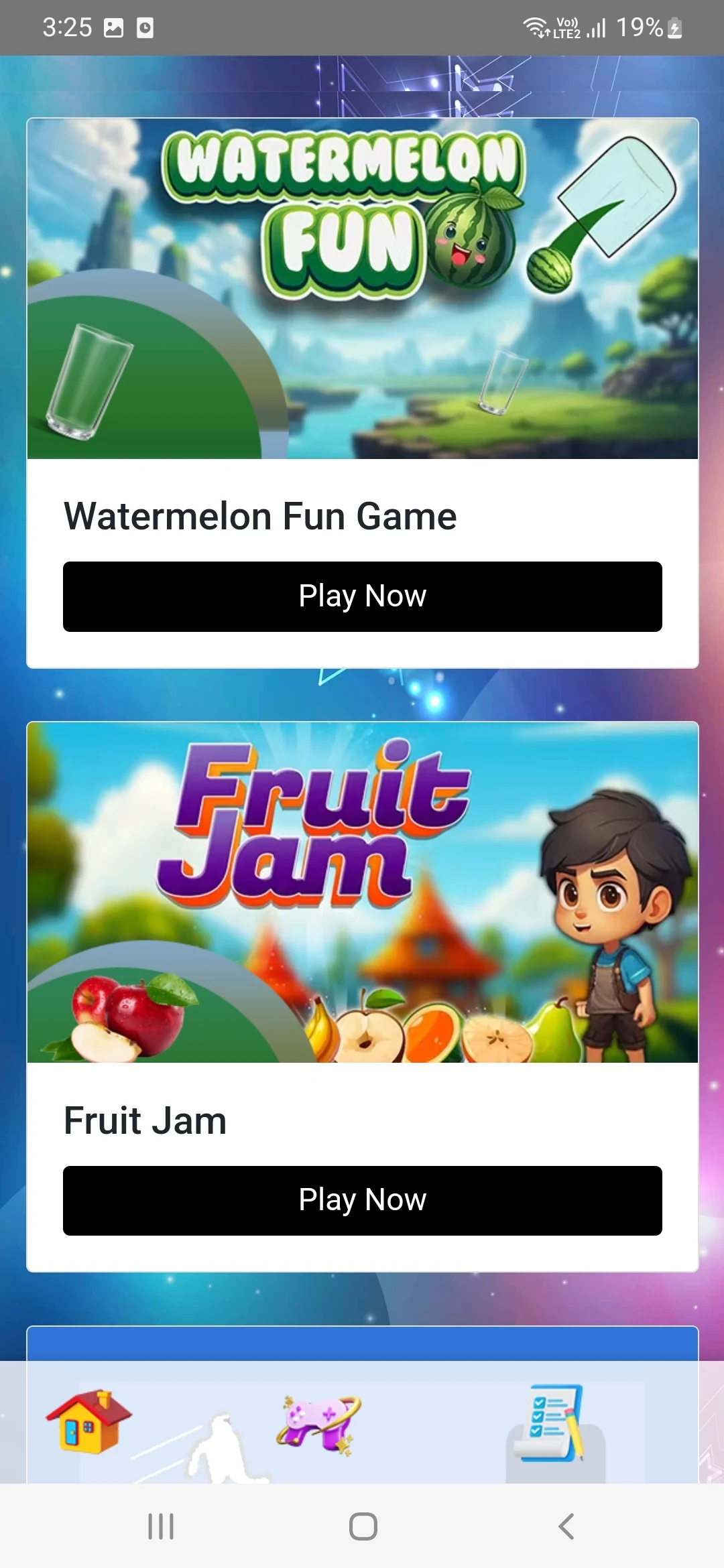Viewport: 724px width, 1568px height.
Task: Open the Watermelon Fun game banner
Action: [362, 289]
